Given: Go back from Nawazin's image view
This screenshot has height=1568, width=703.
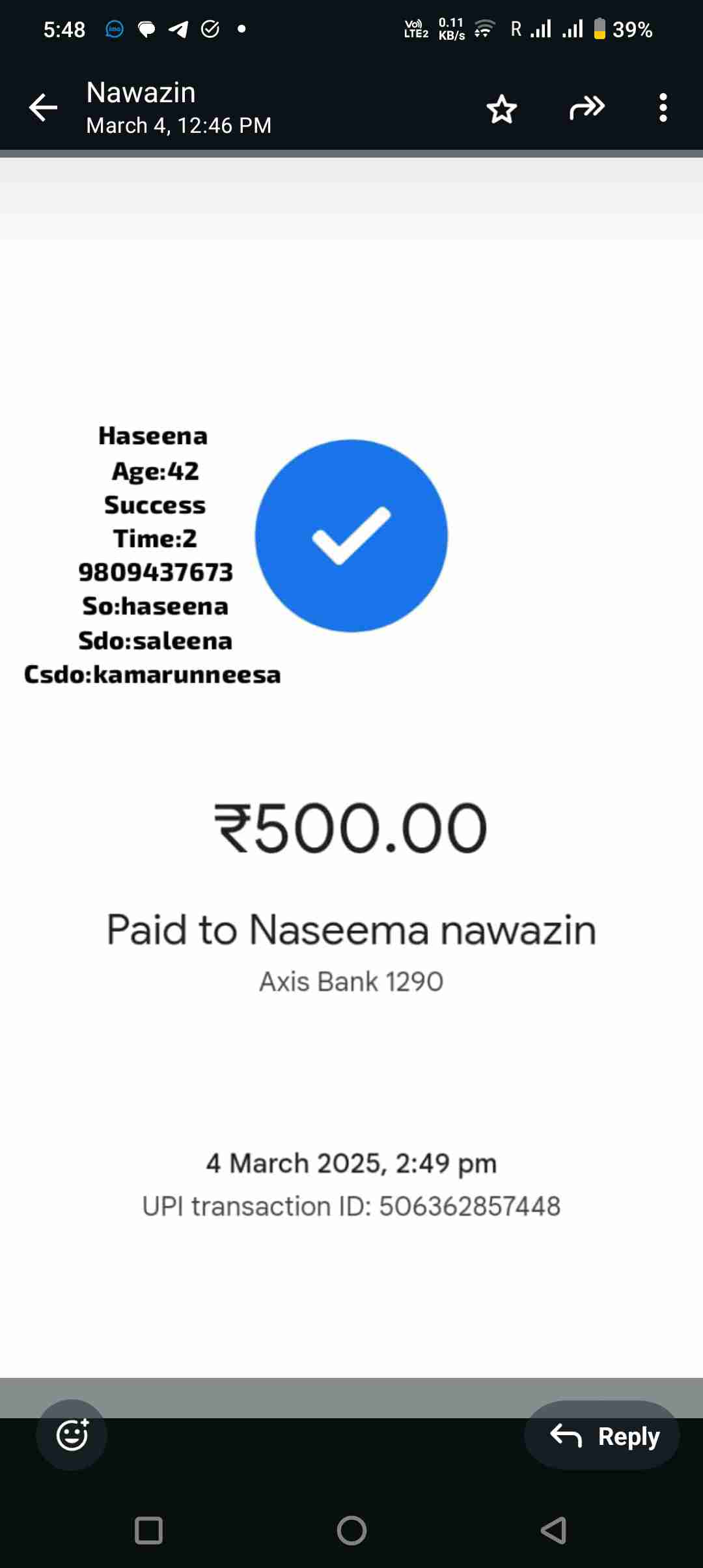Looking at the screenshot, I should 43,107.
